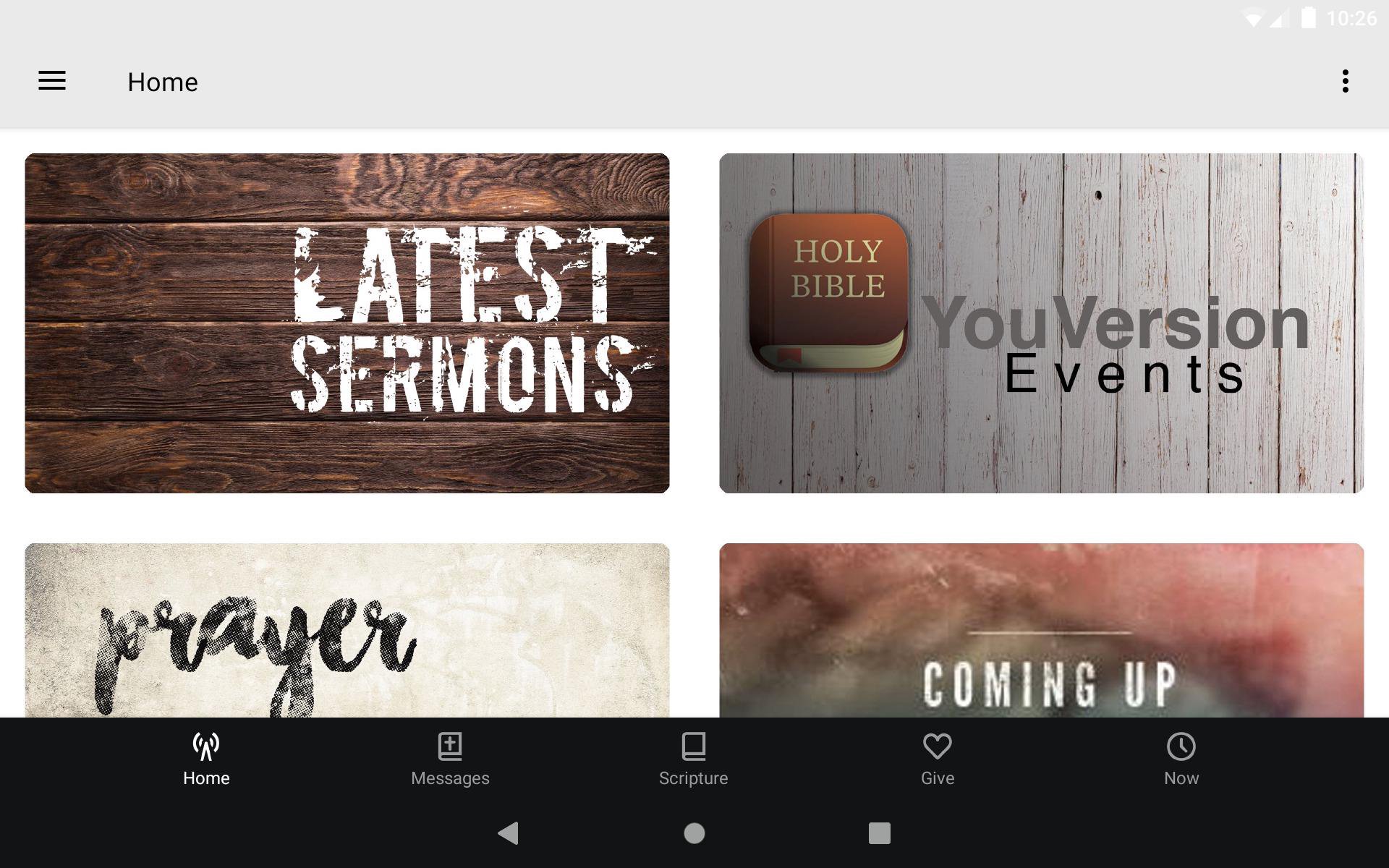Screen dimensions: 1389x868
Task: Open the recent apps view
Action: pyautogui.click(x=879, y=833)
